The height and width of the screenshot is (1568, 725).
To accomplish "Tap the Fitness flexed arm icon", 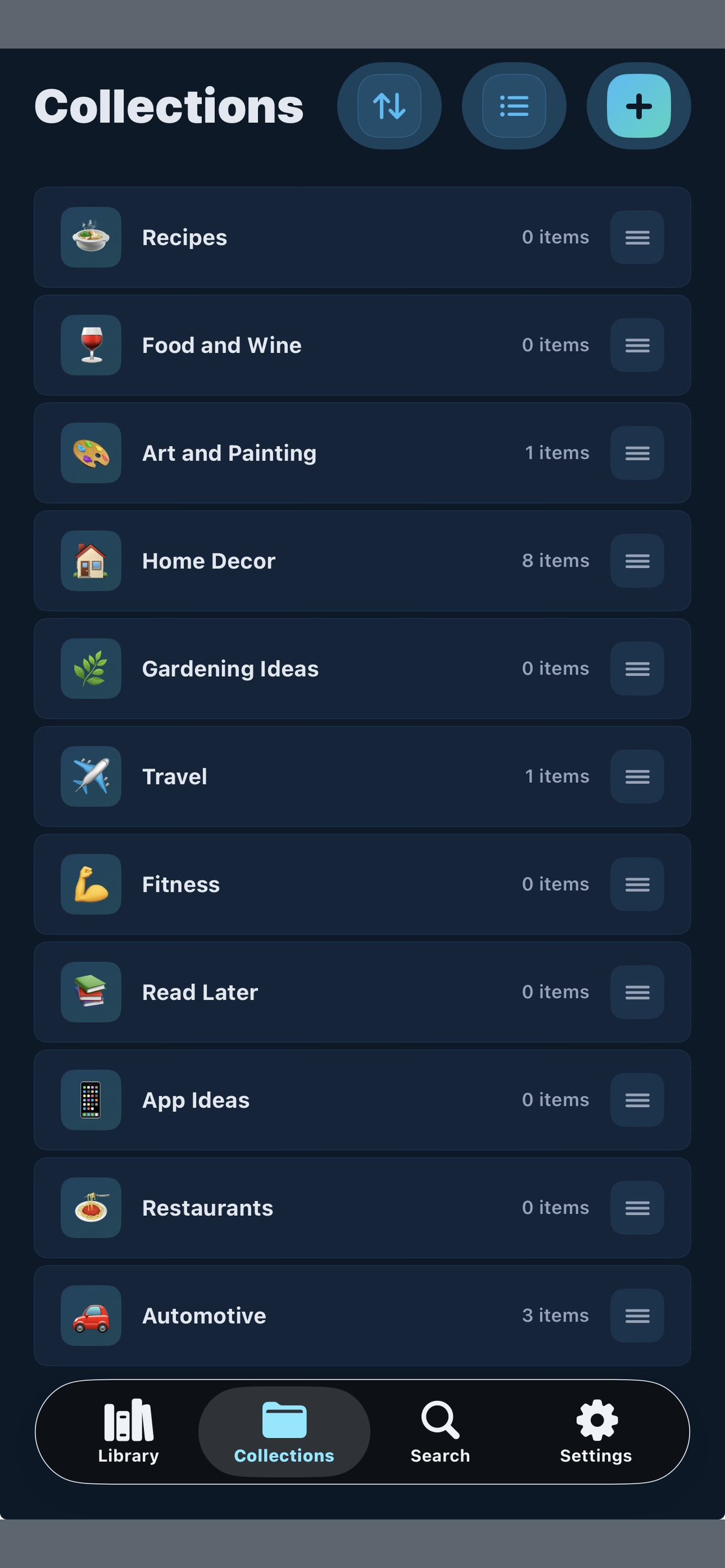I will (90, 884).
